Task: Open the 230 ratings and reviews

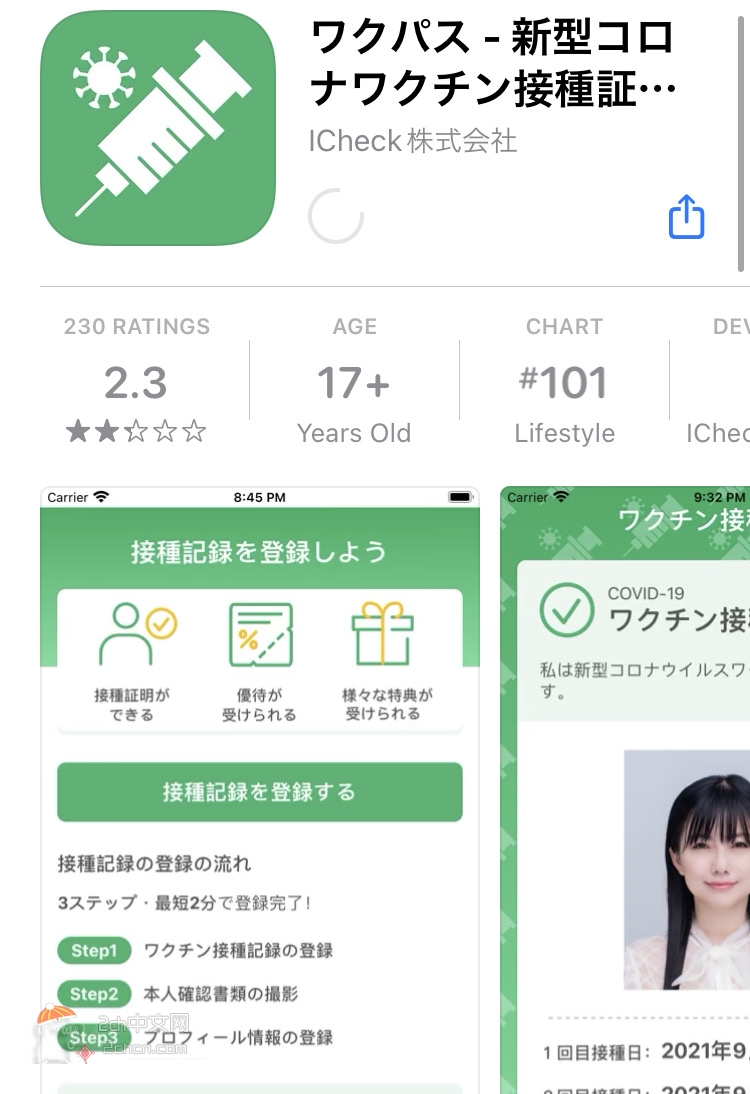Action: click(x=137, y=382)
